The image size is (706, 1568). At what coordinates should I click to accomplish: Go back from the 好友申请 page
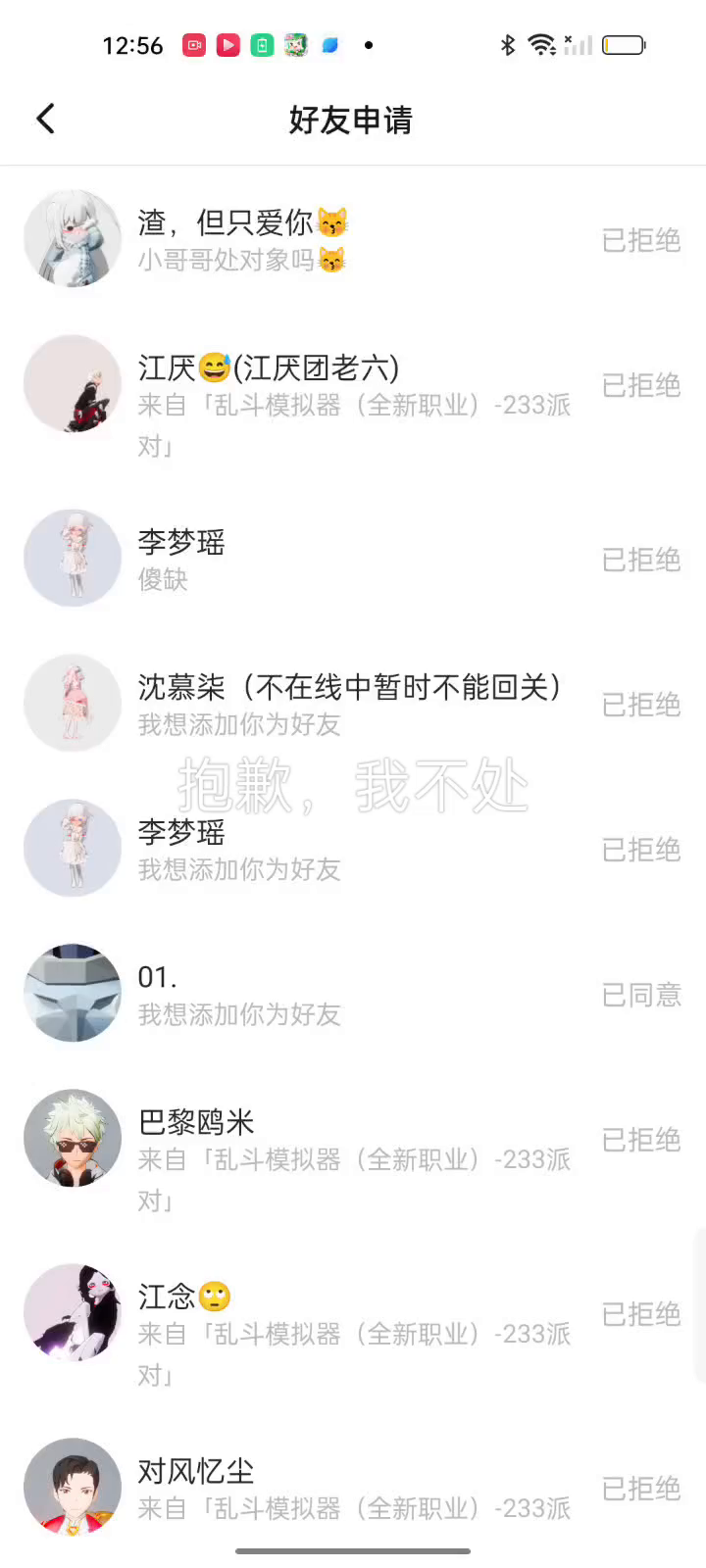coord(46,120)
